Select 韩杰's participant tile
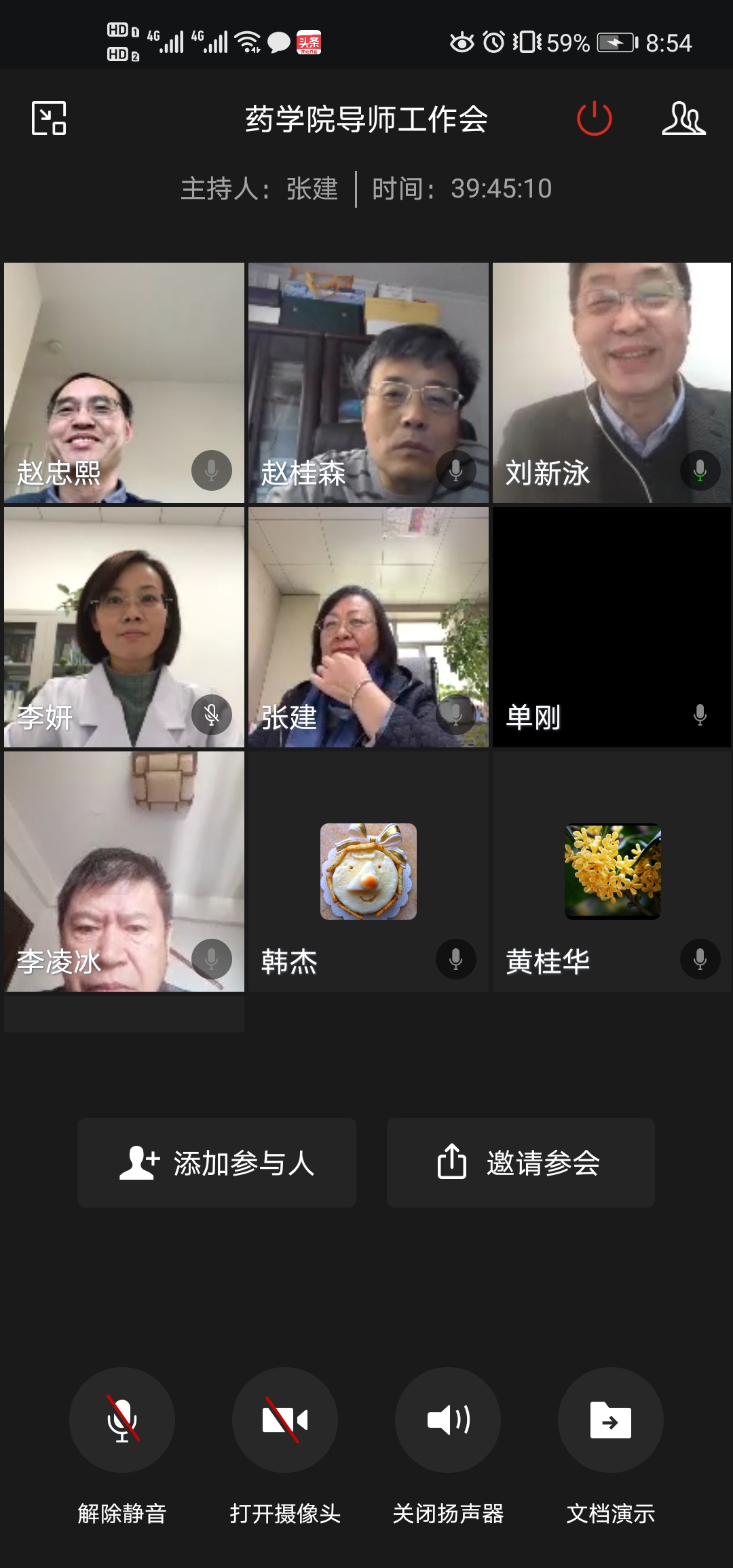The height and width of the screenshot is (1568, 733). click(368, 871)
